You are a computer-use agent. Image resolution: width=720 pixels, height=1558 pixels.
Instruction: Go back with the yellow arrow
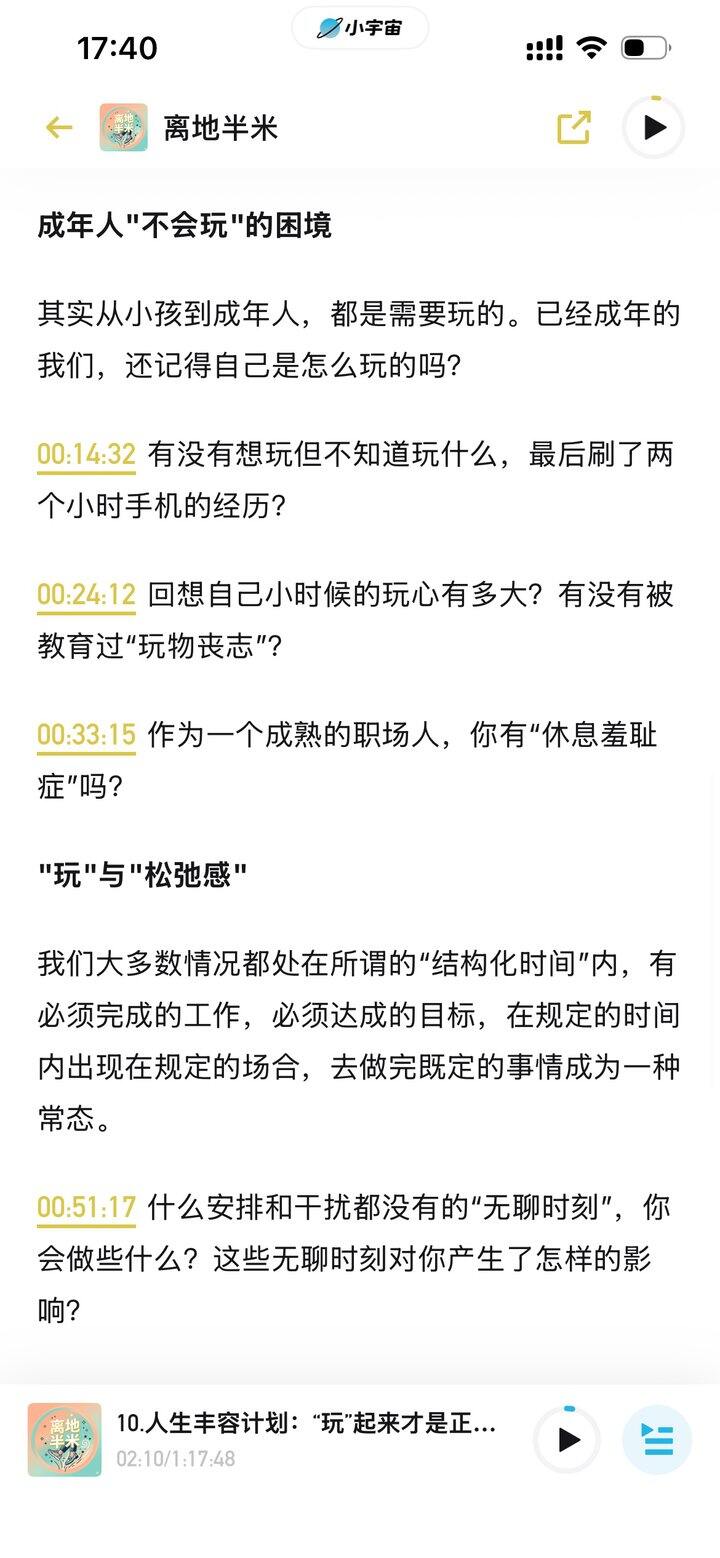pos(59,128)
